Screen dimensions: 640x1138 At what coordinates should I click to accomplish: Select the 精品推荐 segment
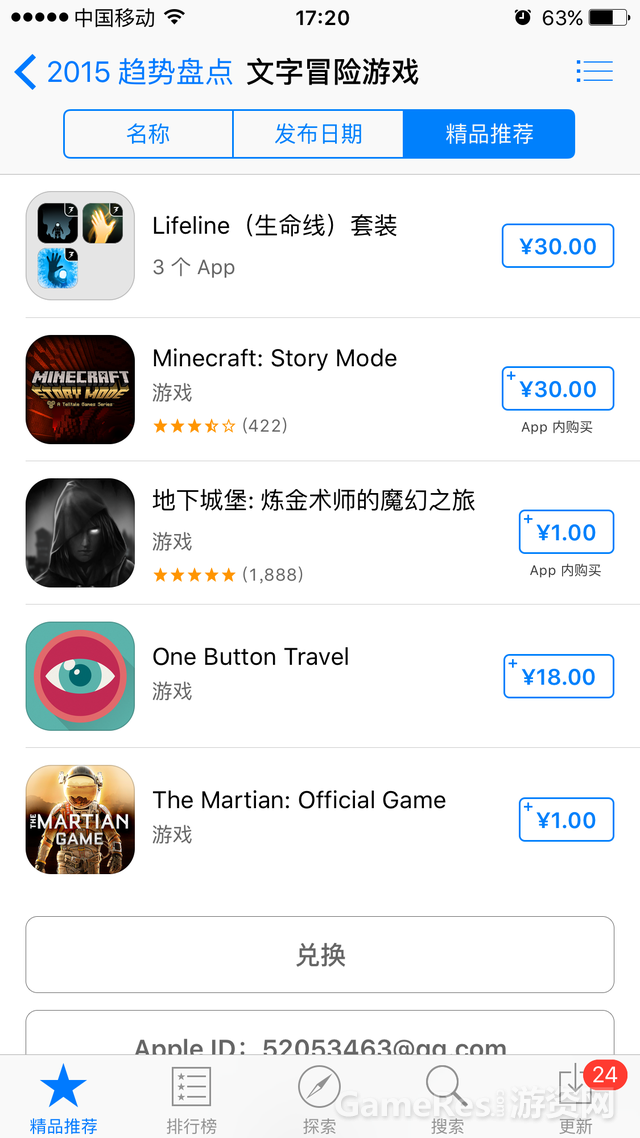[x=489, y=134]
